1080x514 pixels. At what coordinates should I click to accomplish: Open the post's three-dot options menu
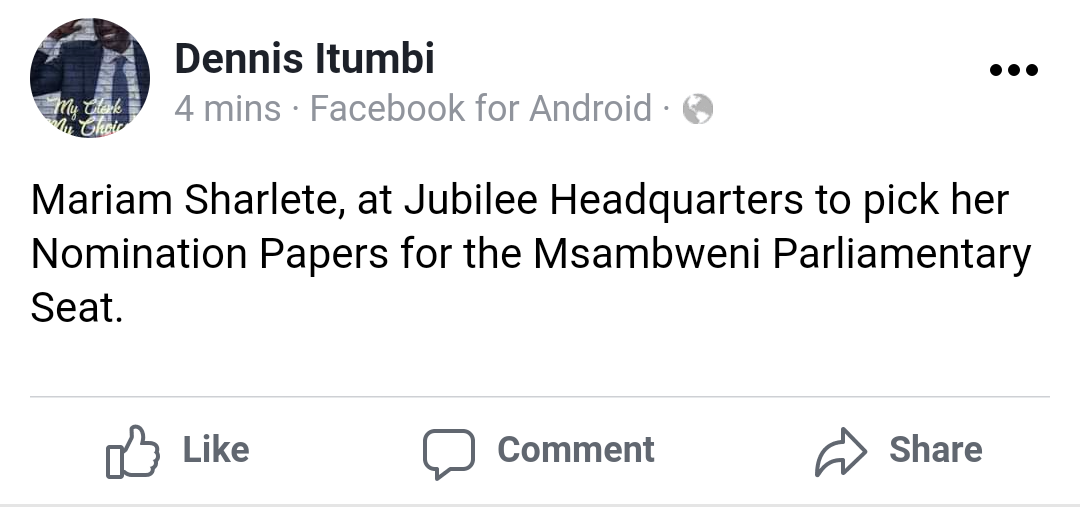click(x=1013, y=70)
